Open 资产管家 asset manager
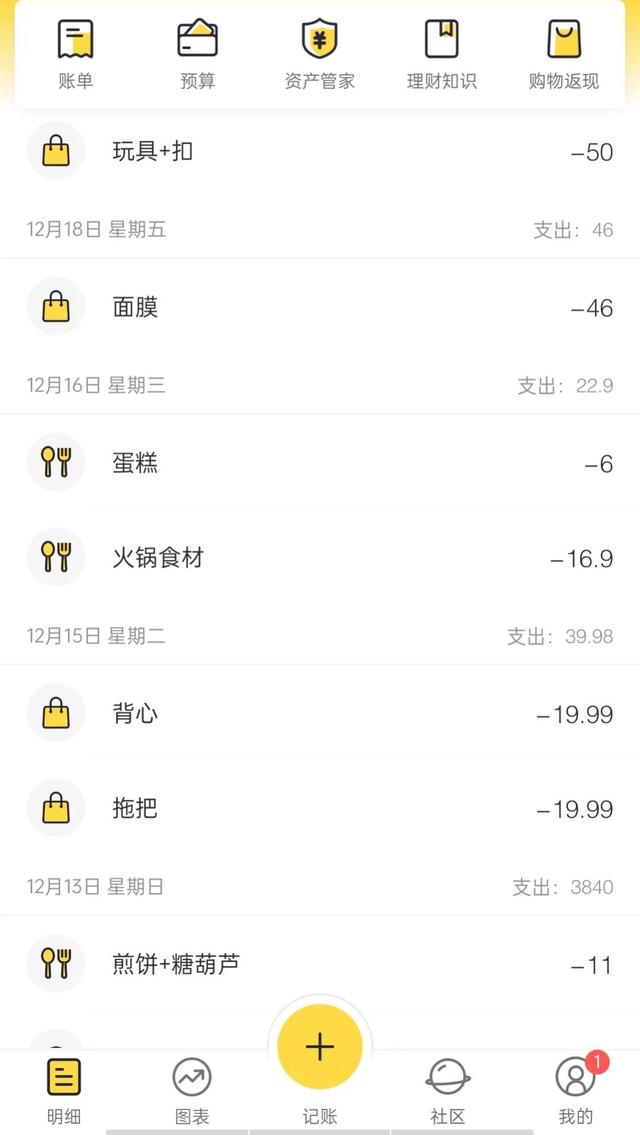 319,54
